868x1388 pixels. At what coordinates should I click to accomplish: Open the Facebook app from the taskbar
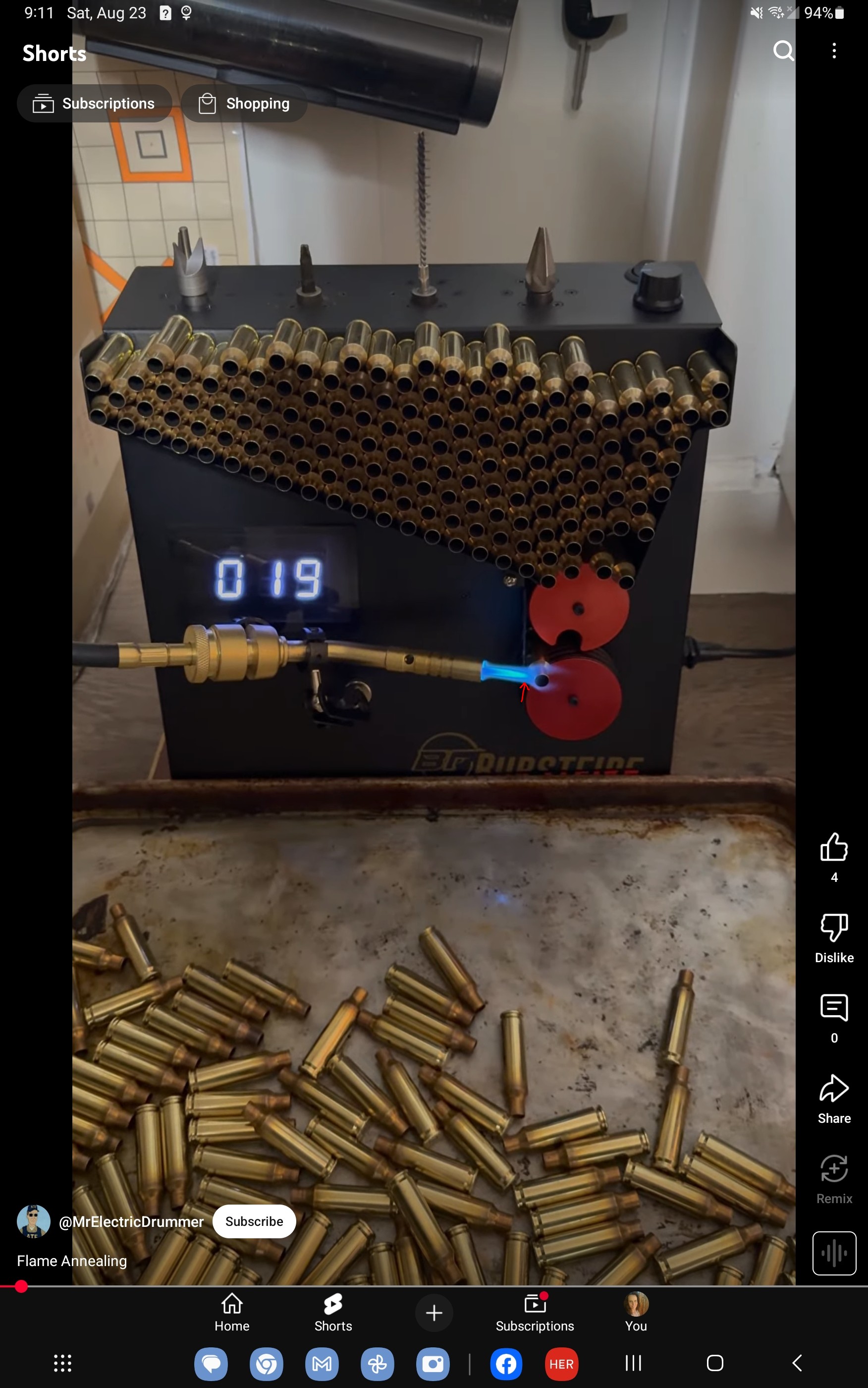(x=506, y=1364)
